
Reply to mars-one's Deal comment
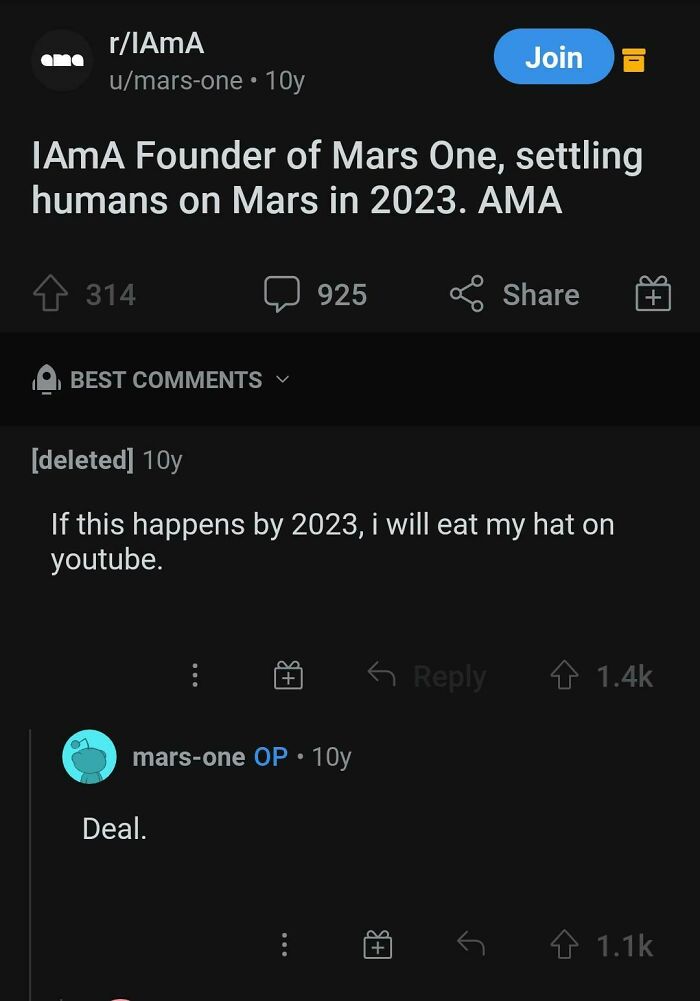tap(469, 944)
